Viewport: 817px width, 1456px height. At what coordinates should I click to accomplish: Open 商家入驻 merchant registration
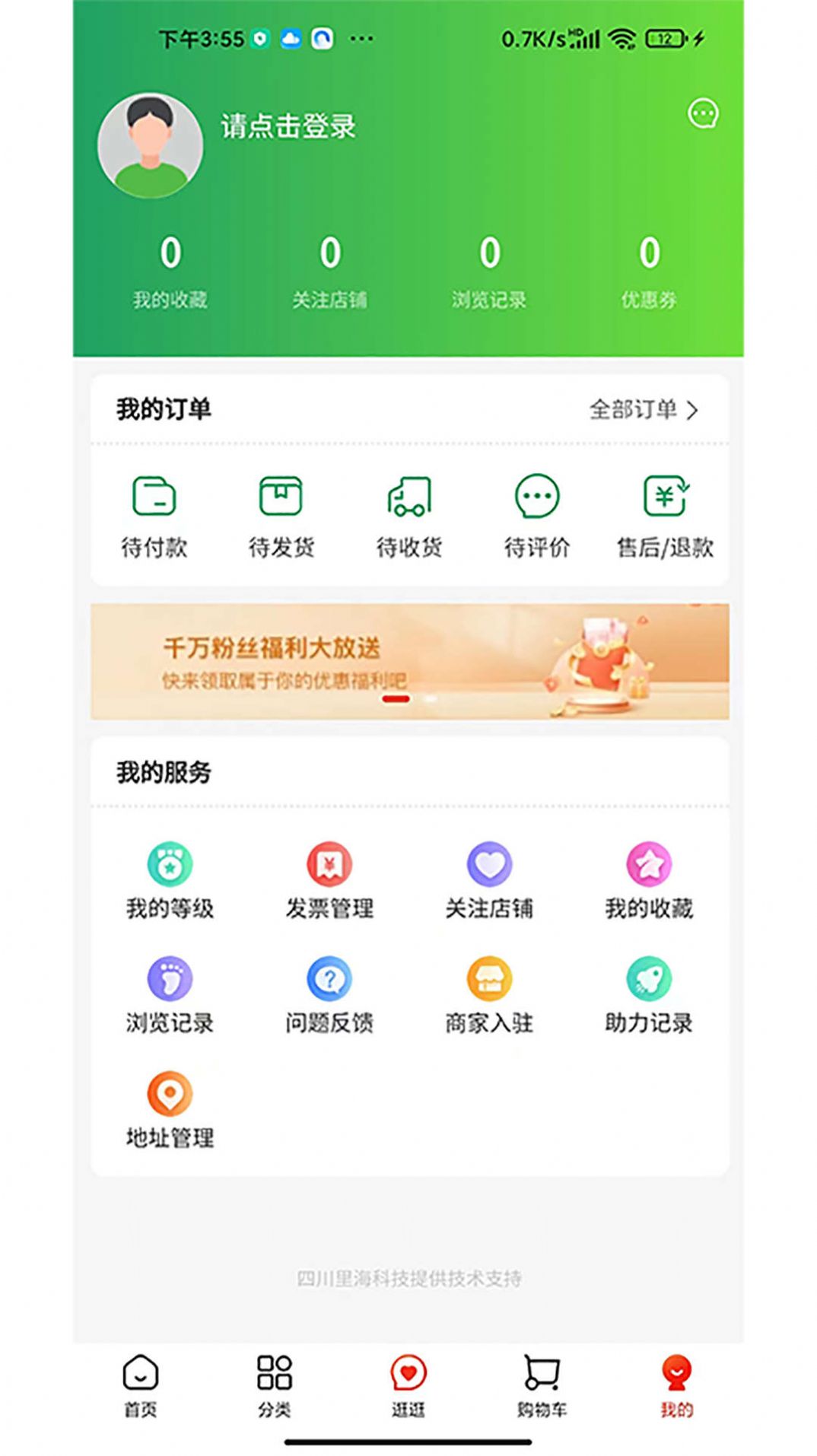[489, 994]
